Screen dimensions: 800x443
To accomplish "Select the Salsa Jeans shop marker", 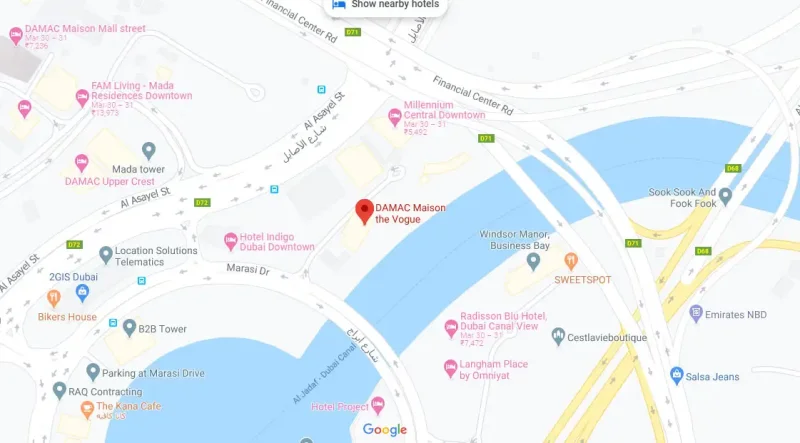I will click(677, 375).
